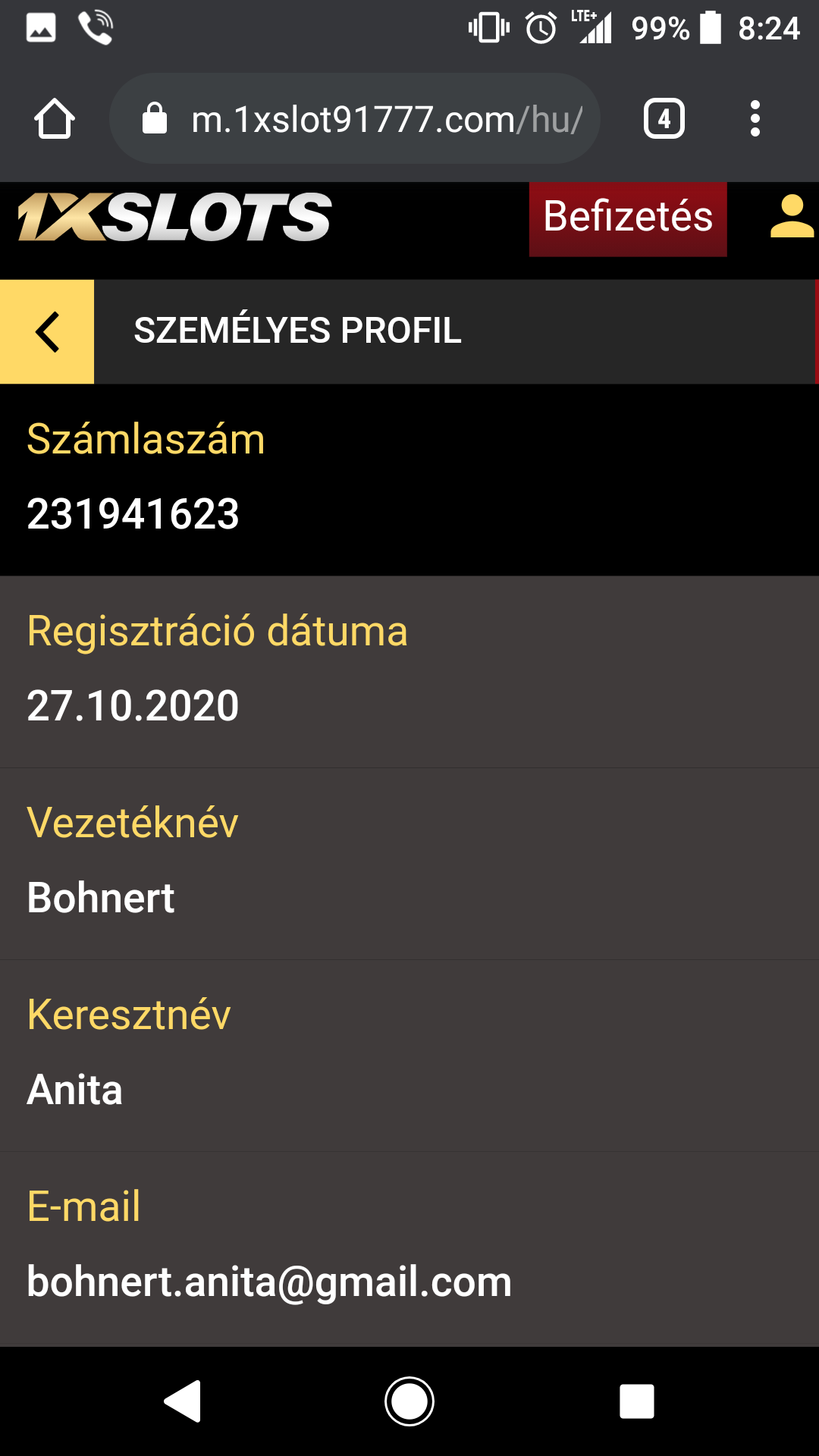Screen dimensions: 819x1456
Task: Open the recent apps overview
Action: coord(636,1401)
